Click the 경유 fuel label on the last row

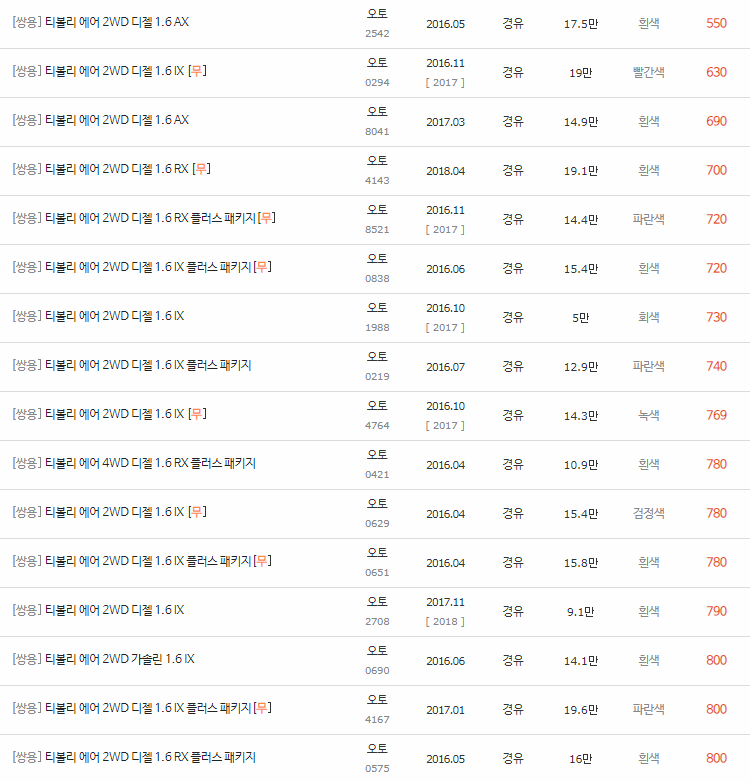point(514,759)
